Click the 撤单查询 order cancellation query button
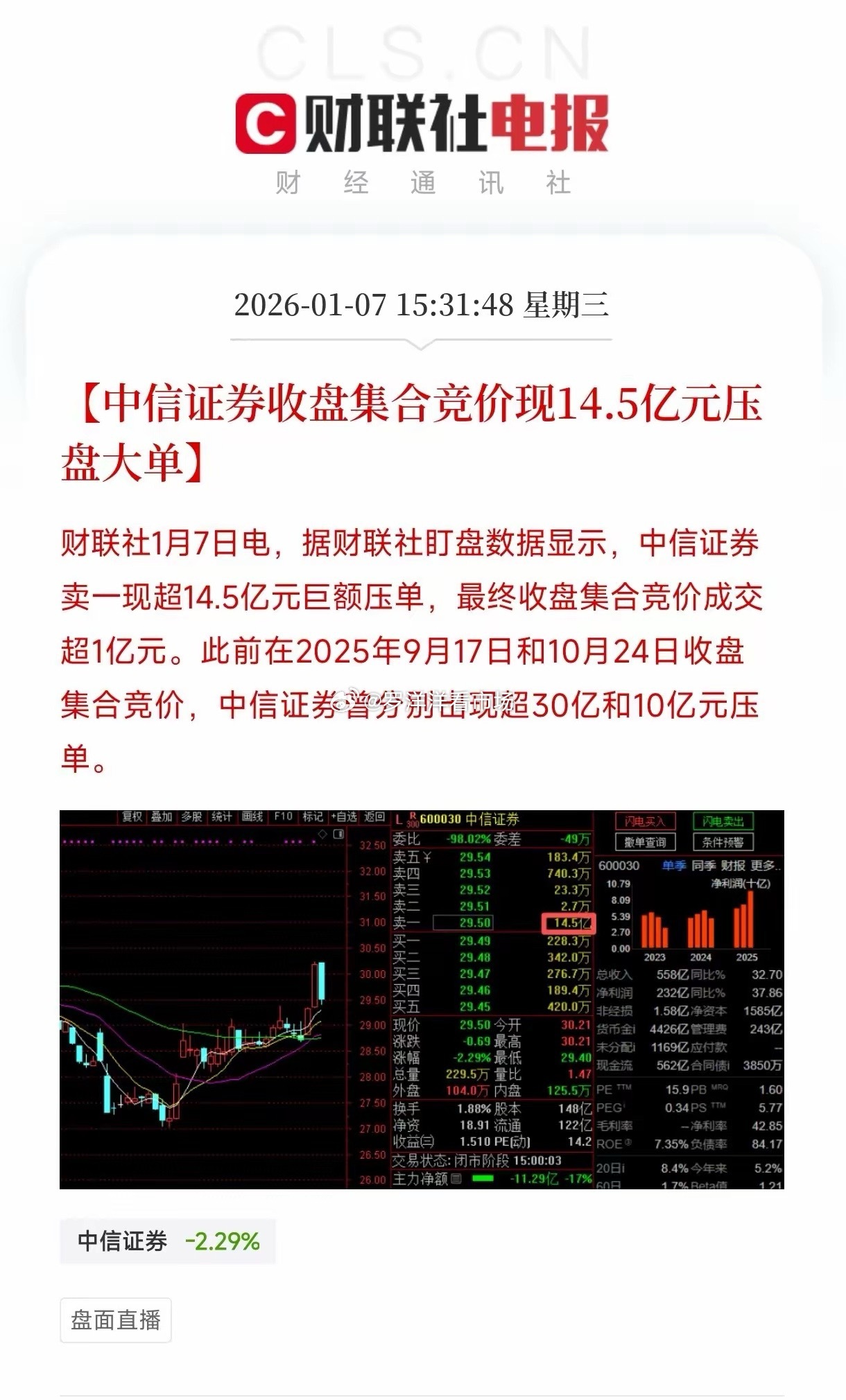Screen dimensions: 846x1400 [646, 842]
